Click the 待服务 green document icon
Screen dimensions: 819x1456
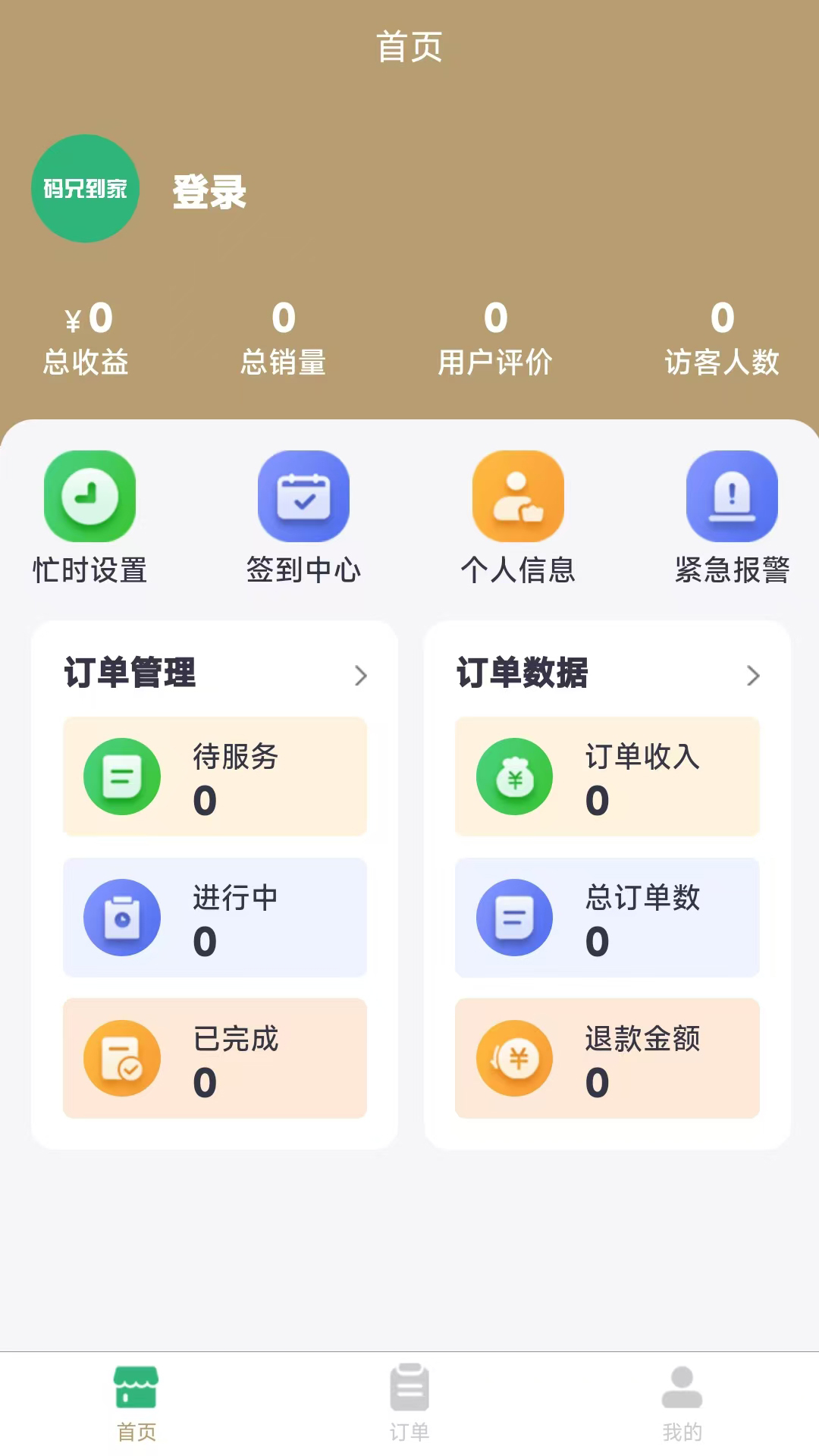pos(122,777)
